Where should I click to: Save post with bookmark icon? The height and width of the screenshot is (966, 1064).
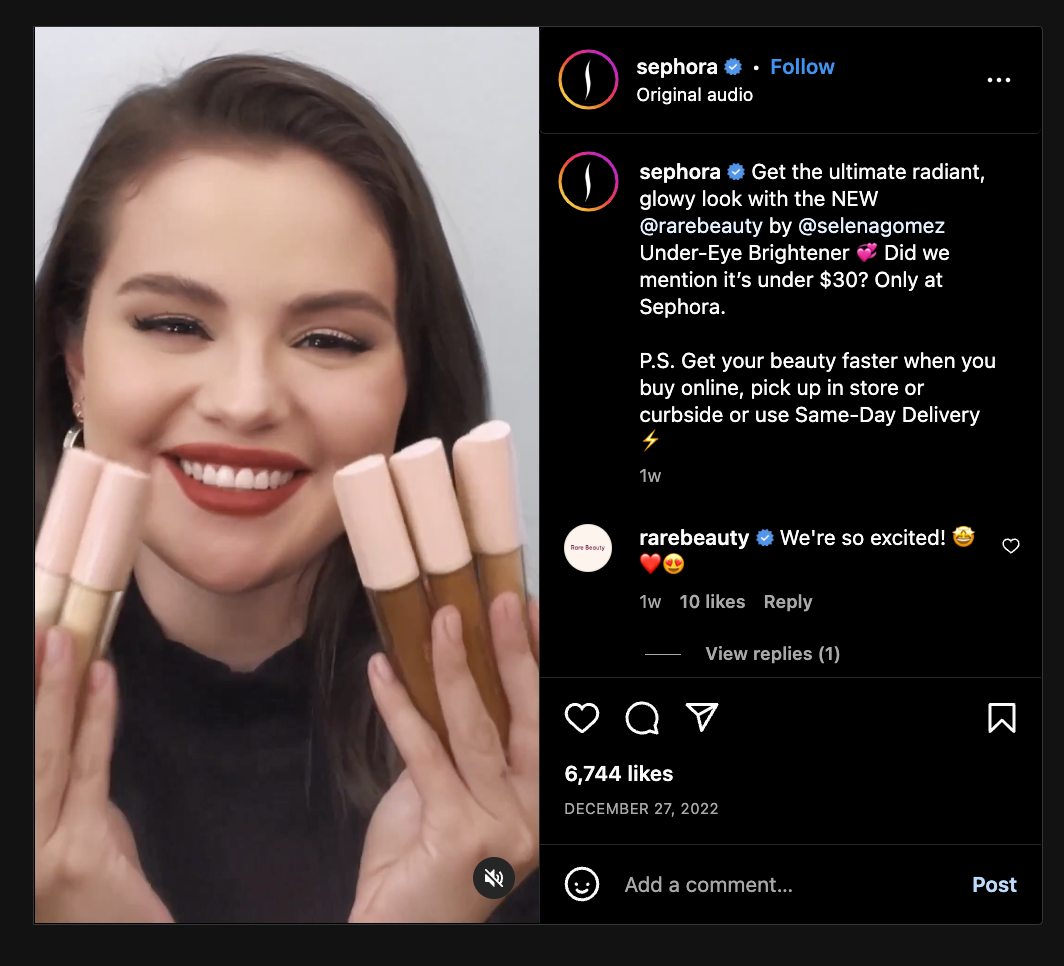[1002, 717]
